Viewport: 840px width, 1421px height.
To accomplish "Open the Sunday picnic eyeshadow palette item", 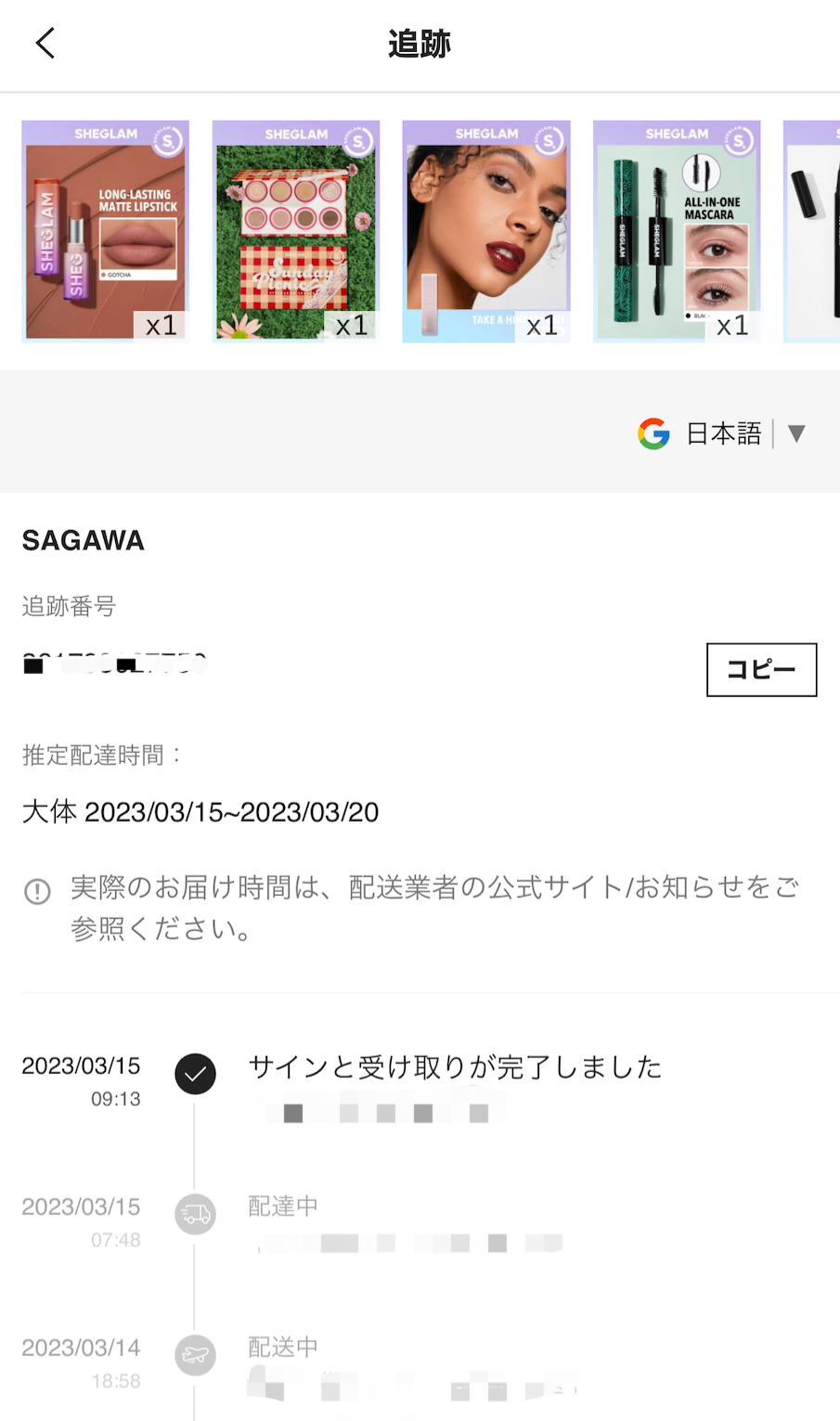I will [295, 231].
